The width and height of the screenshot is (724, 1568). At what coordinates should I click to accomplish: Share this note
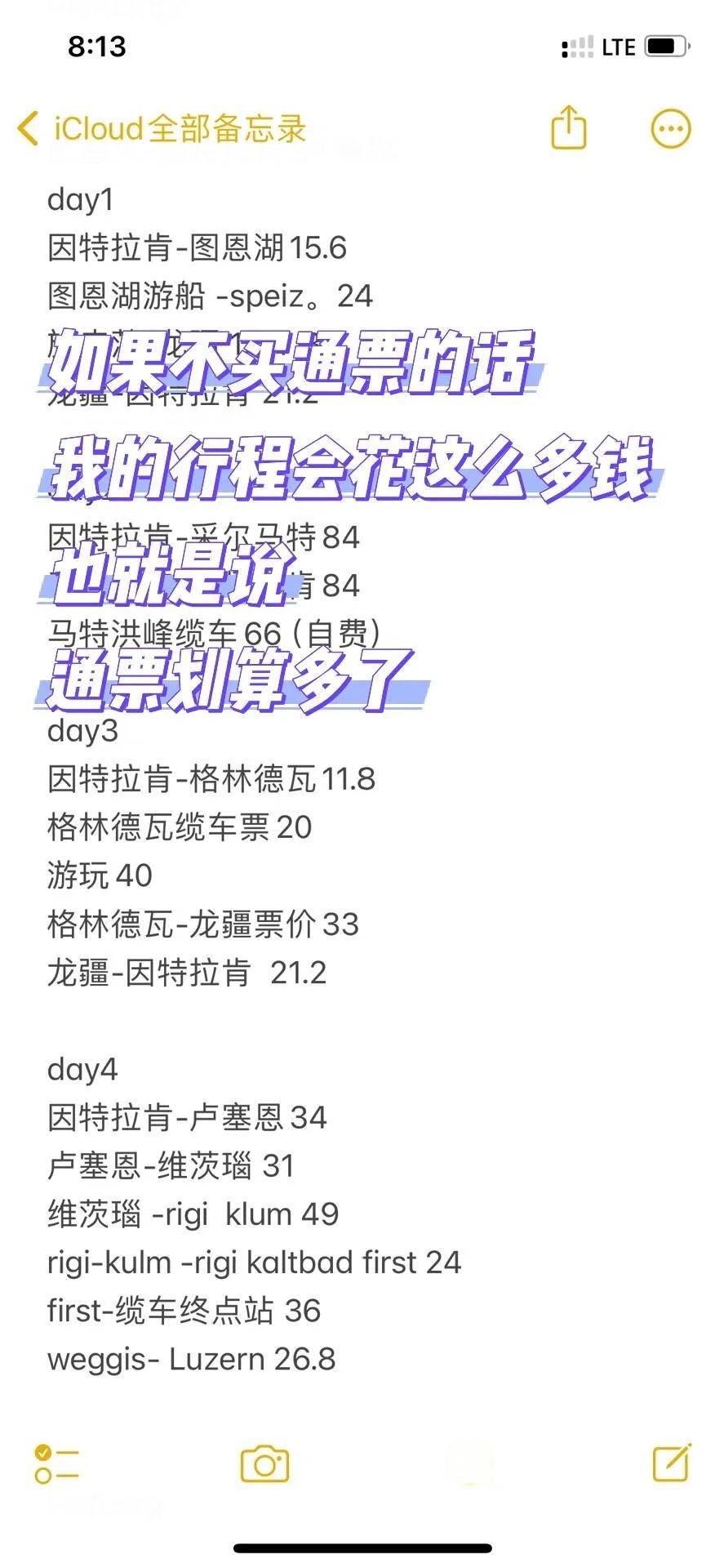(569, 127)
